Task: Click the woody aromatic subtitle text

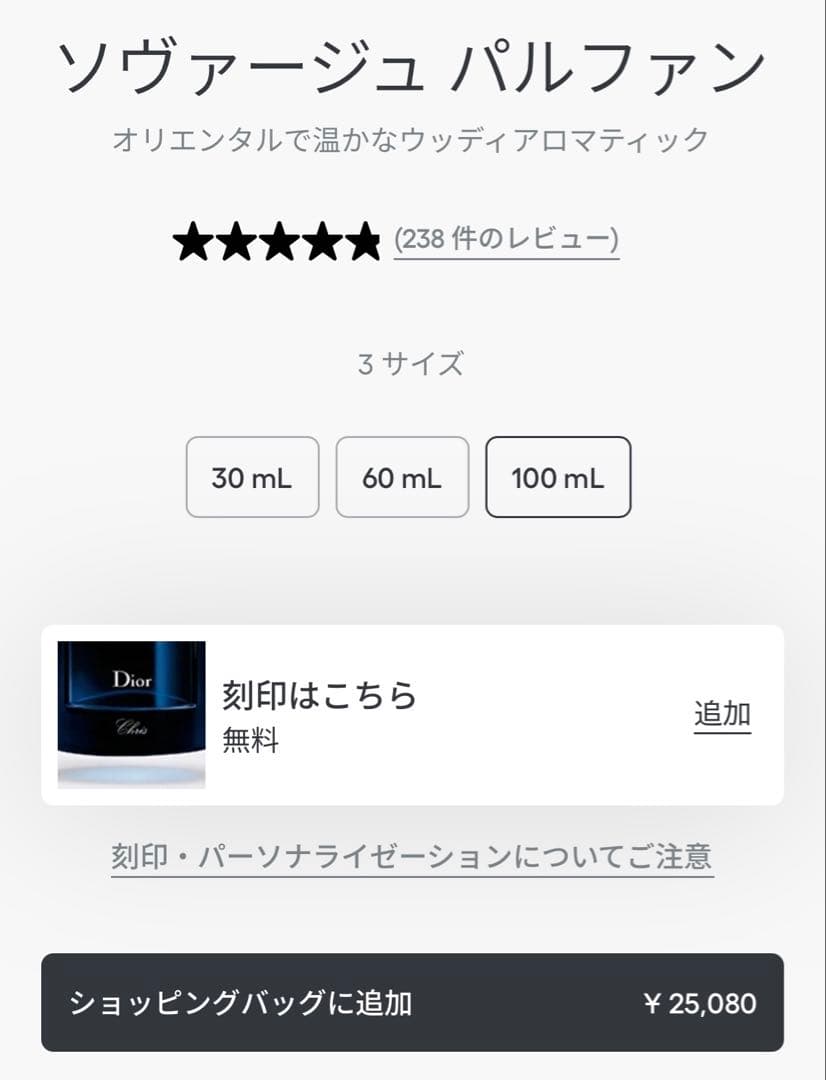Action: pyautogui.click(x=412, y=140)
